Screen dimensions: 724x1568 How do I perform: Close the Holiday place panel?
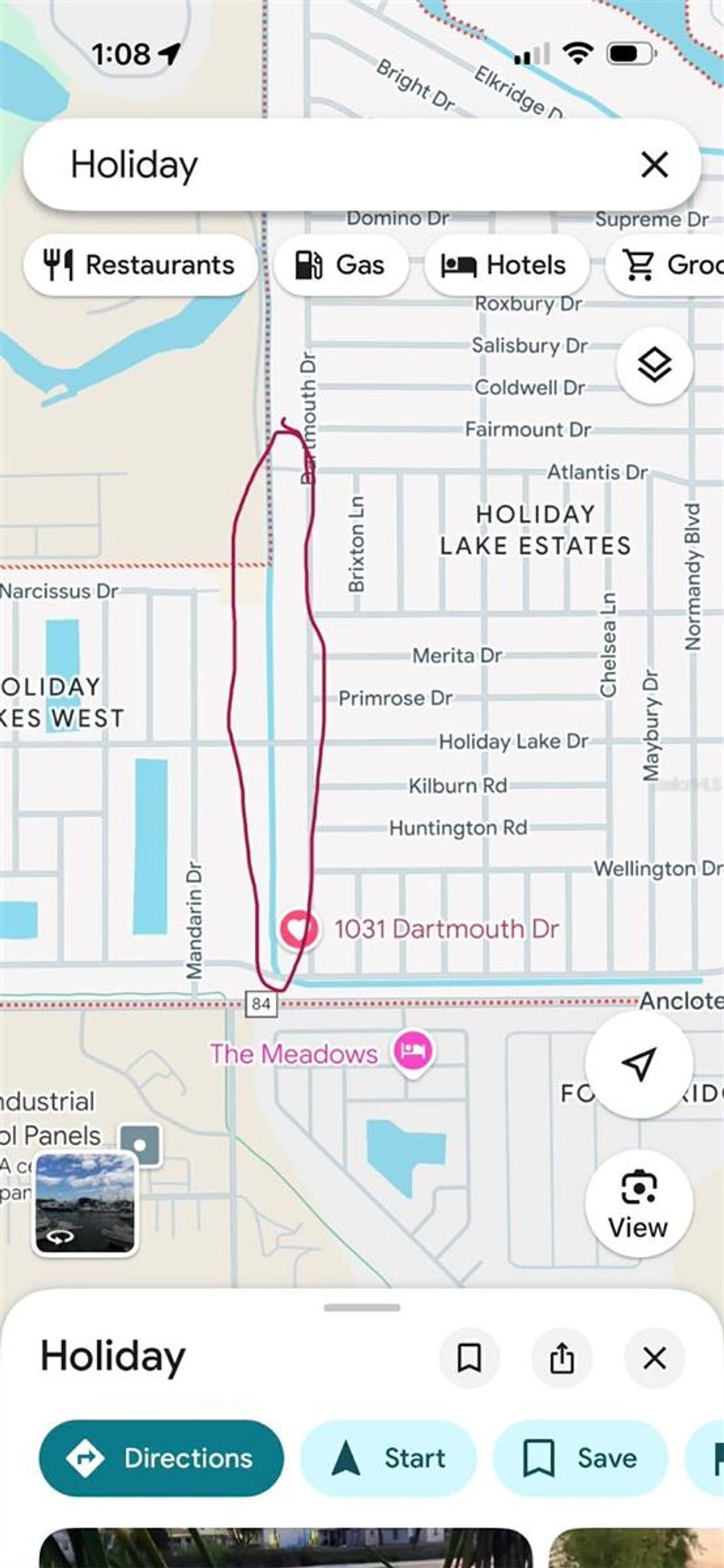[654, 1357]
